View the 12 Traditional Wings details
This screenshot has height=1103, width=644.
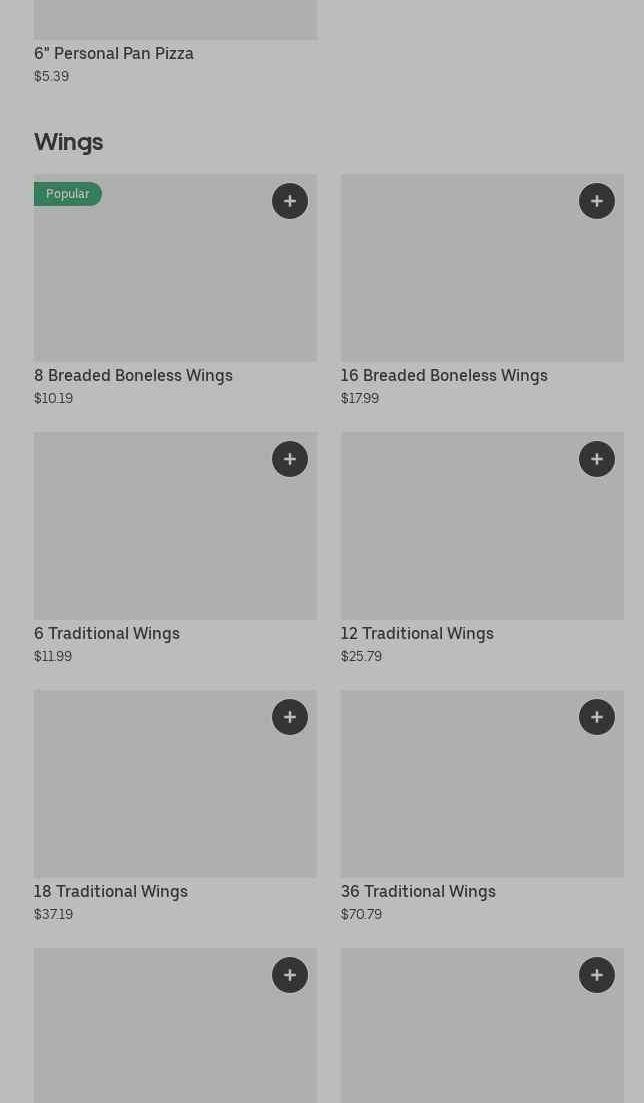pos(482,549)
